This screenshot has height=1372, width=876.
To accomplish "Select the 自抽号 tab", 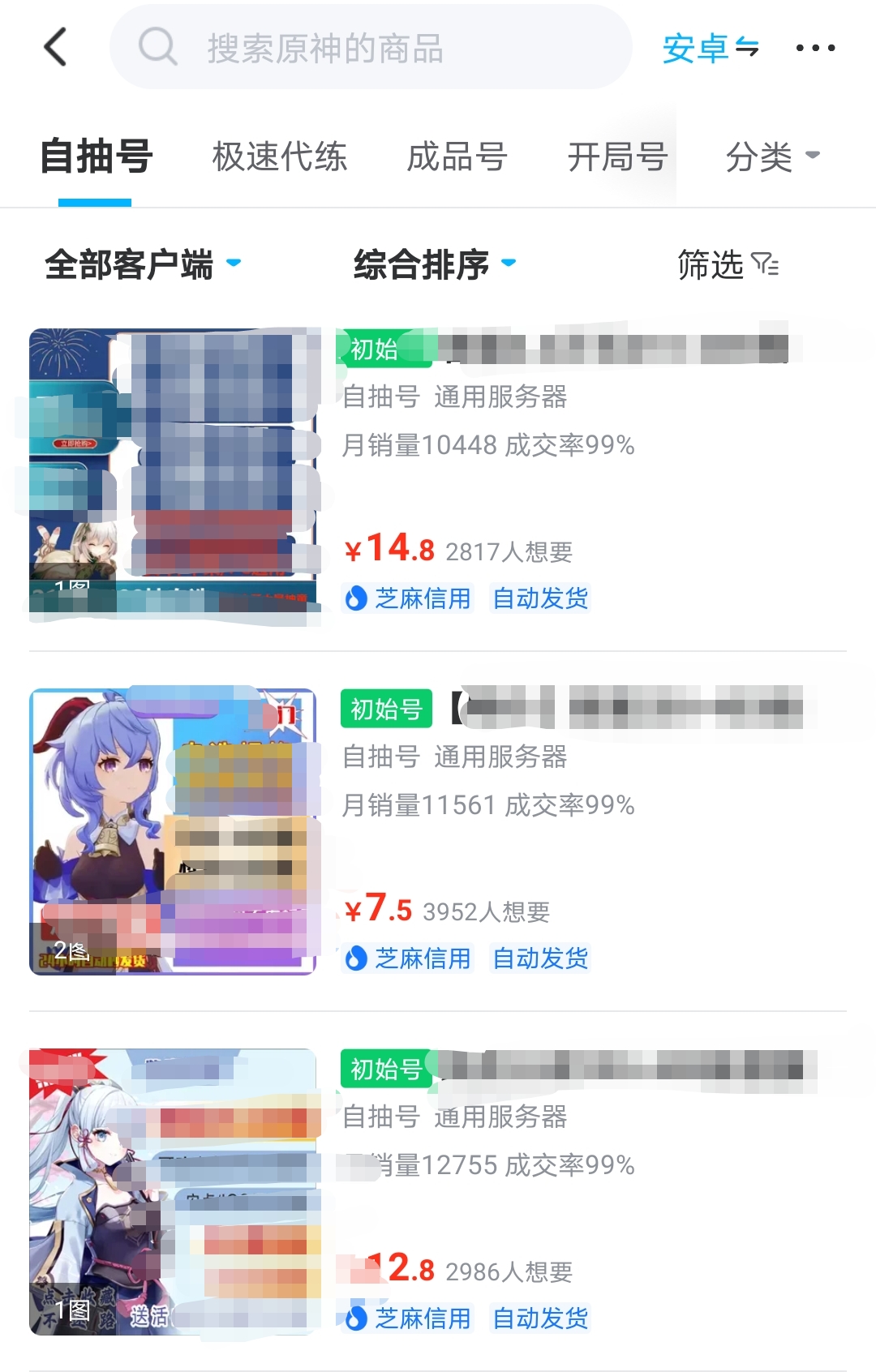I will [x=96, y=156].
